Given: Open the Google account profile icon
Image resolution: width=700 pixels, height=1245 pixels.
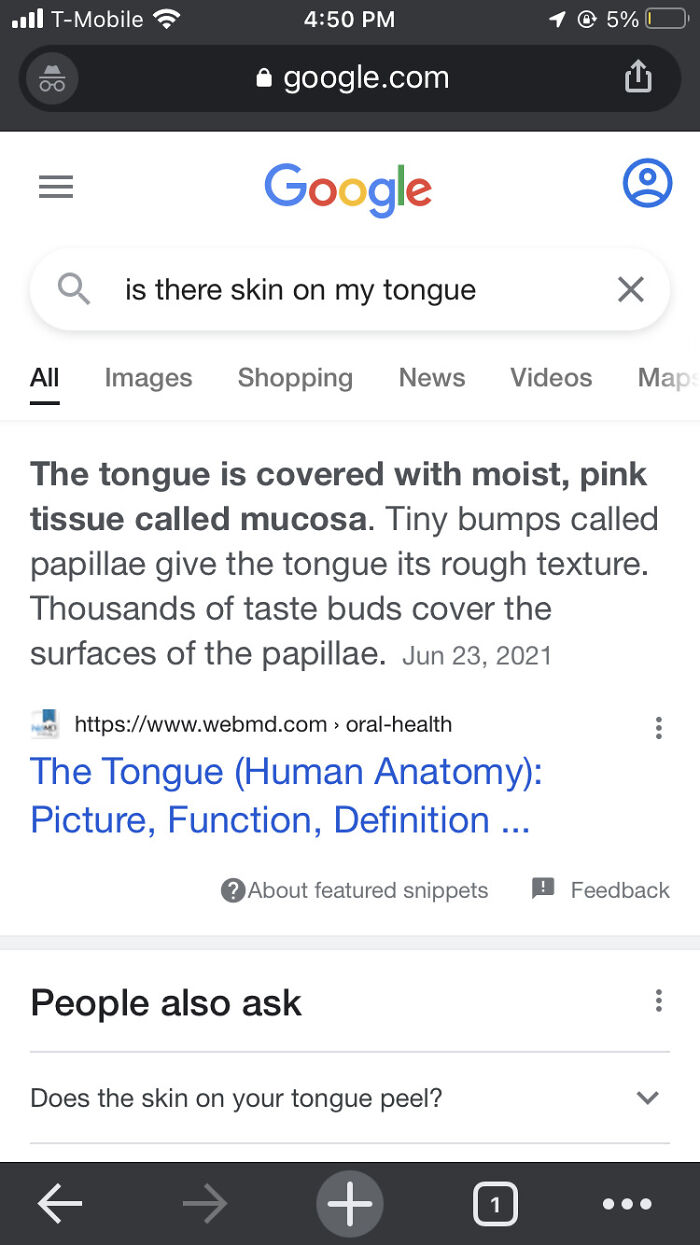Looking at the screenshot, I should [x=647, y=183].
